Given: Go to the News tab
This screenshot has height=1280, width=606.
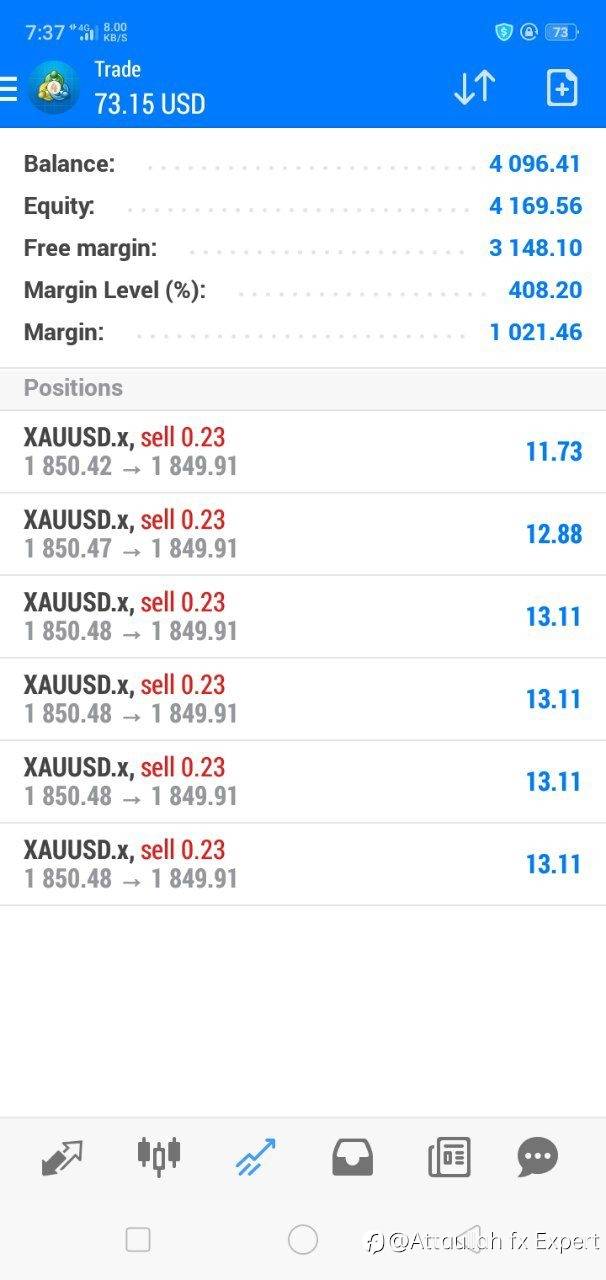Looking at the screenshot, I should [449, 1157].
